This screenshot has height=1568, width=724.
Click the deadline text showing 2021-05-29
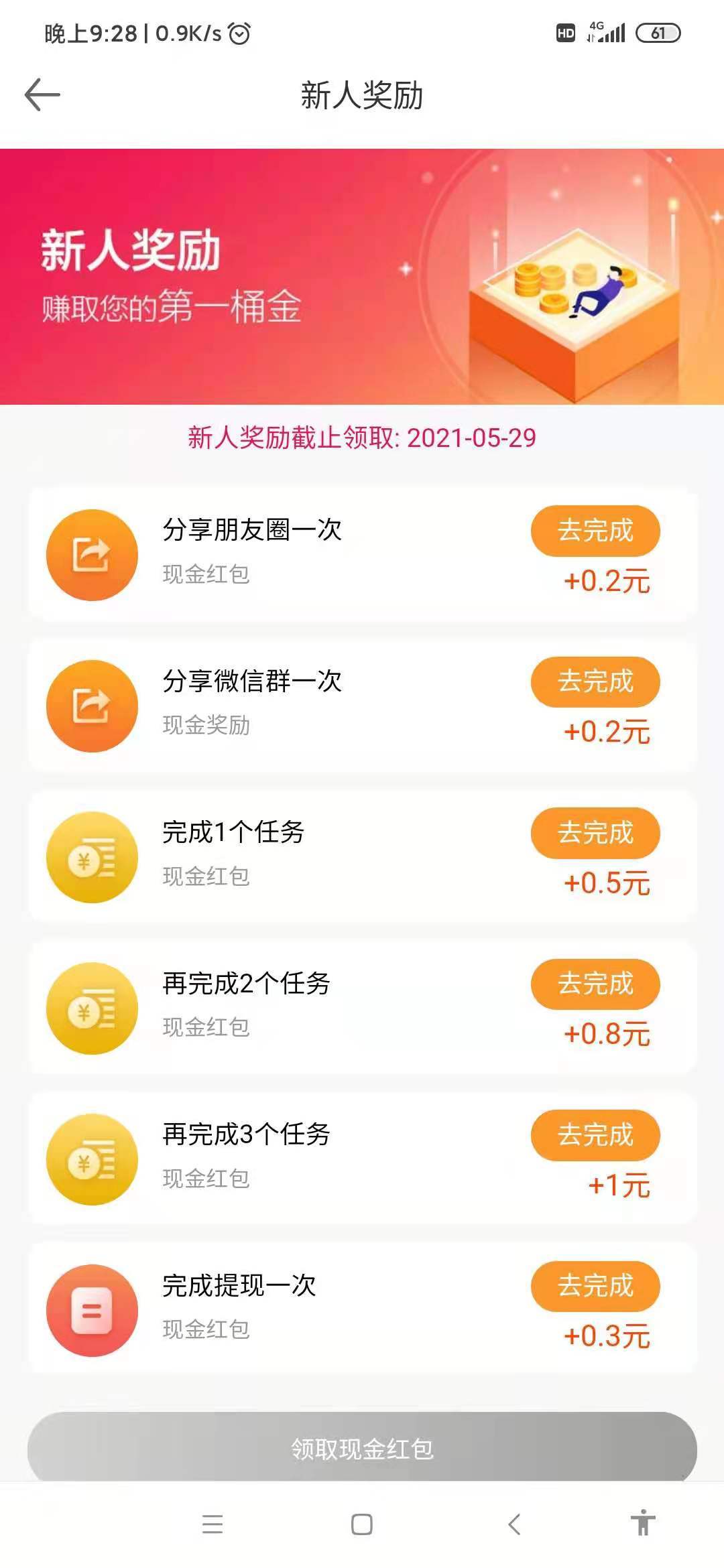362,437
